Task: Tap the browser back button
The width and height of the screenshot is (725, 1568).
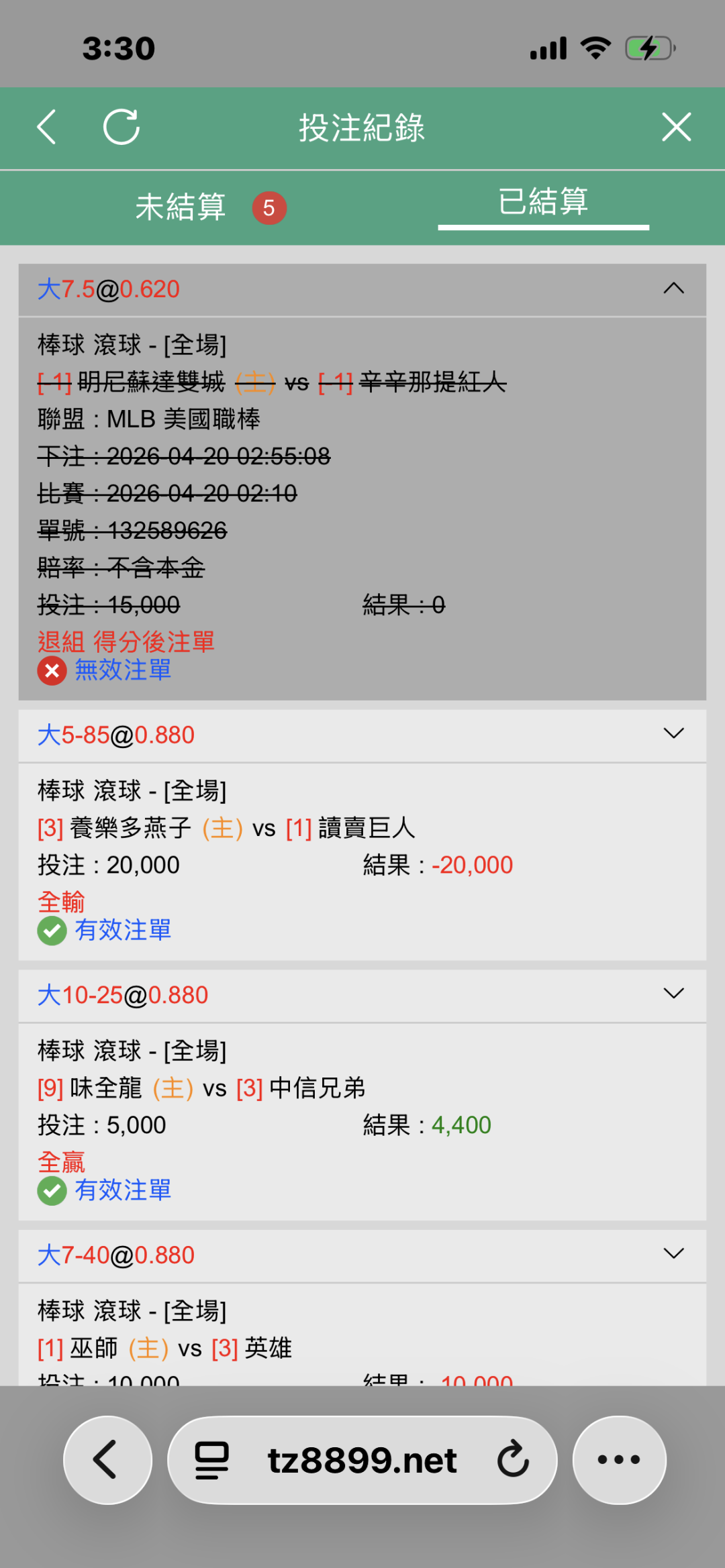Action: [x=107, y=1459]
